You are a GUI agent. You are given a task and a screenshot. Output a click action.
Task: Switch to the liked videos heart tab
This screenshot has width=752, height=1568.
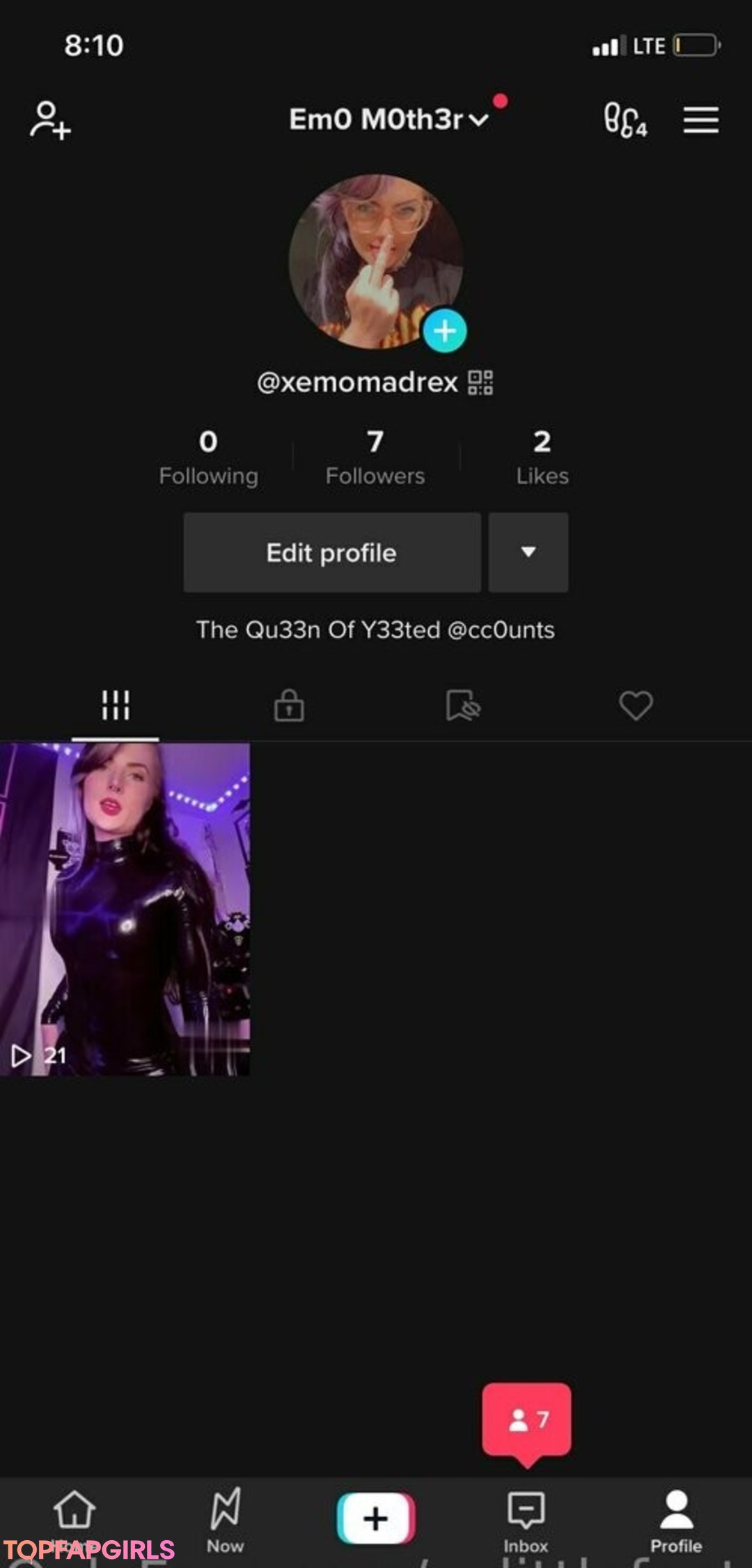pyautogui.click(x=636, y=705)
